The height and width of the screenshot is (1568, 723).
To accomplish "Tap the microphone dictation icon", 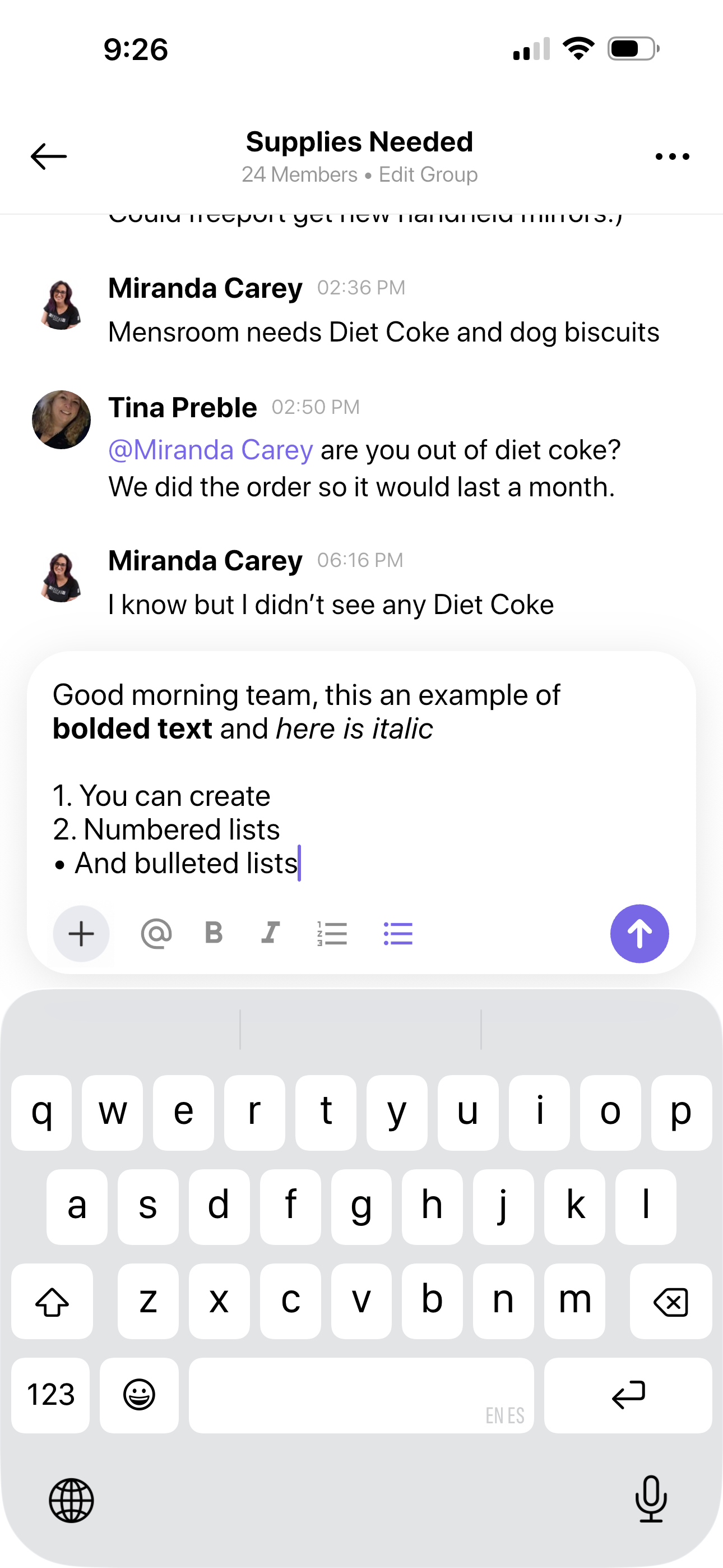I will coord(651,1499).
